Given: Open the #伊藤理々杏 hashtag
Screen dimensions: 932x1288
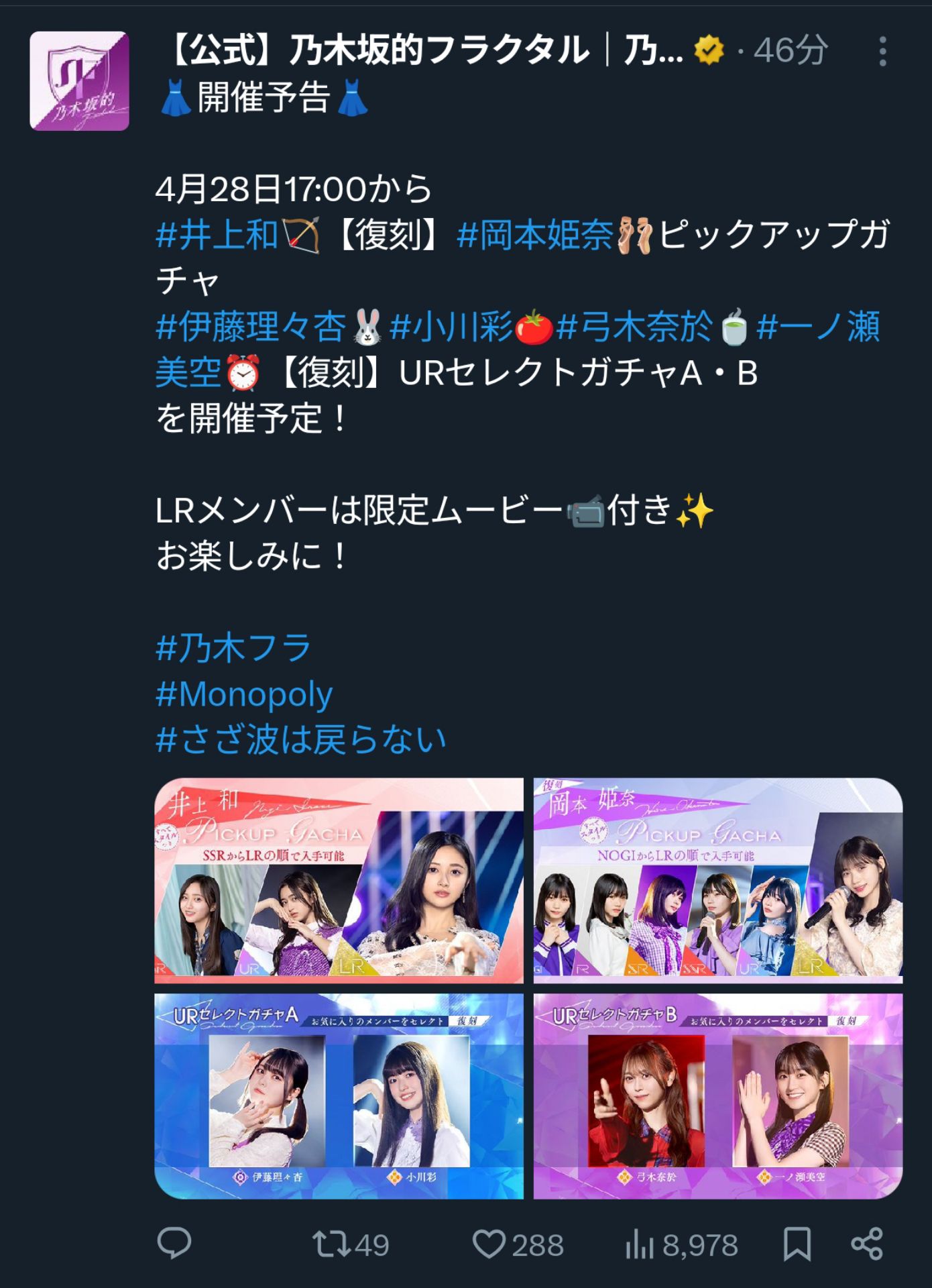Looking at the screenshot, I should (251, 327).
